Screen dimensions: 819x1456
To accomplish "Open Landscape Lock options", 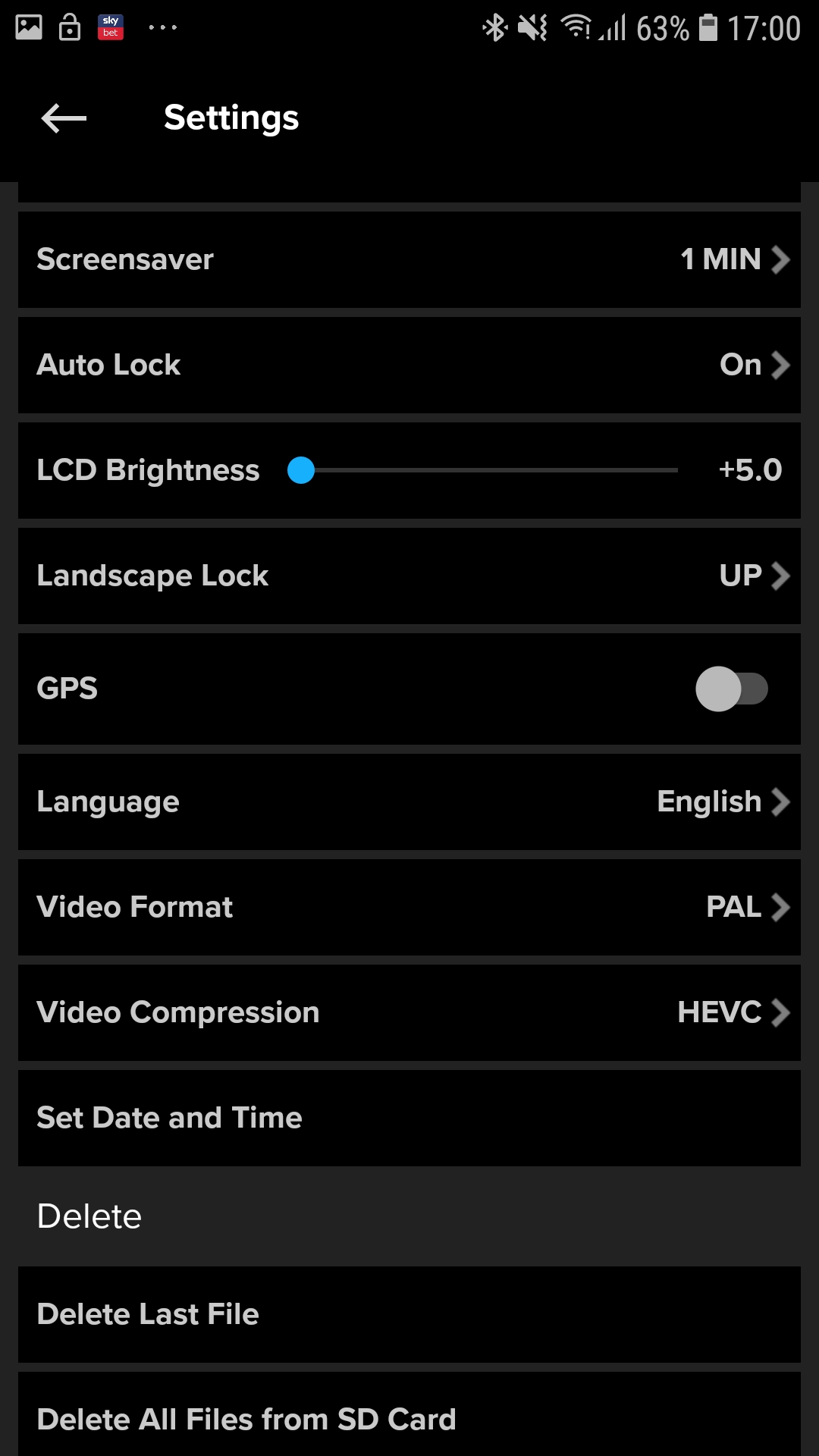I will pyautogui.click(x=409, y=576).
